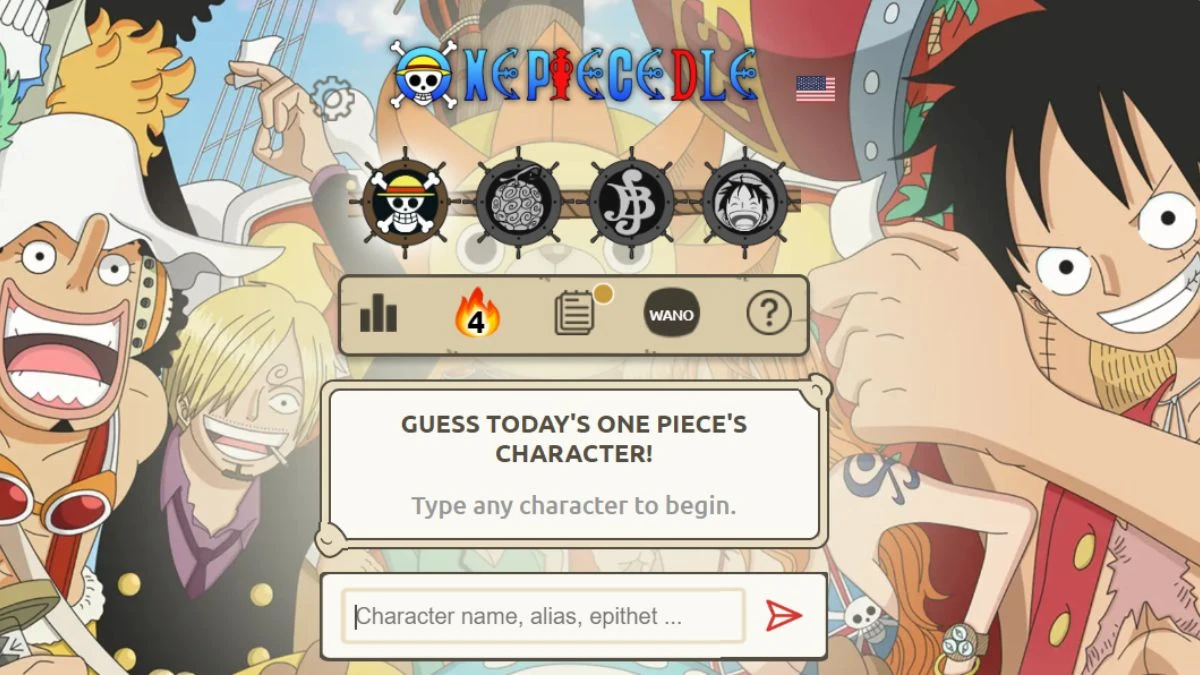Change language via the US flag
The width and height of the screenshot is (1200, 675).
coord(815,89)
